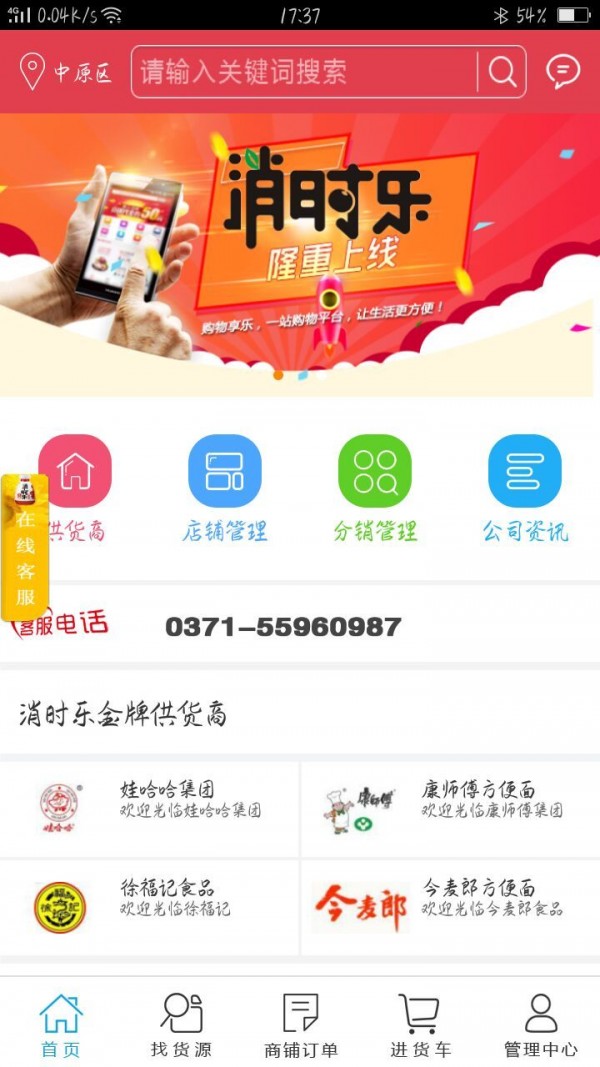
Task: Open 公司资讯
Action: 524,489
